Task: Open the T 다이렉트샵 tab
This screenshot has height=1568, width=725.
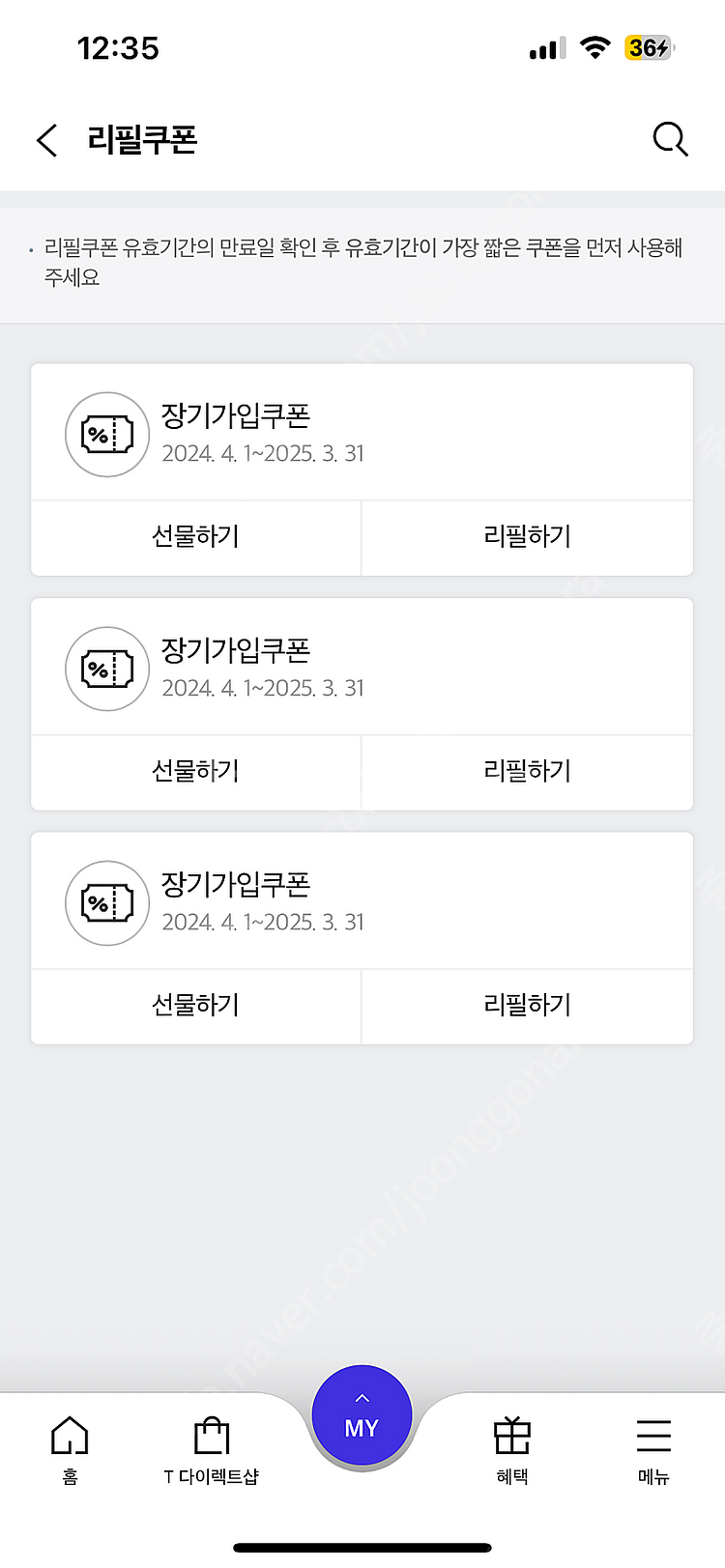Action: pyautogui.click(x=212, y=1448)
